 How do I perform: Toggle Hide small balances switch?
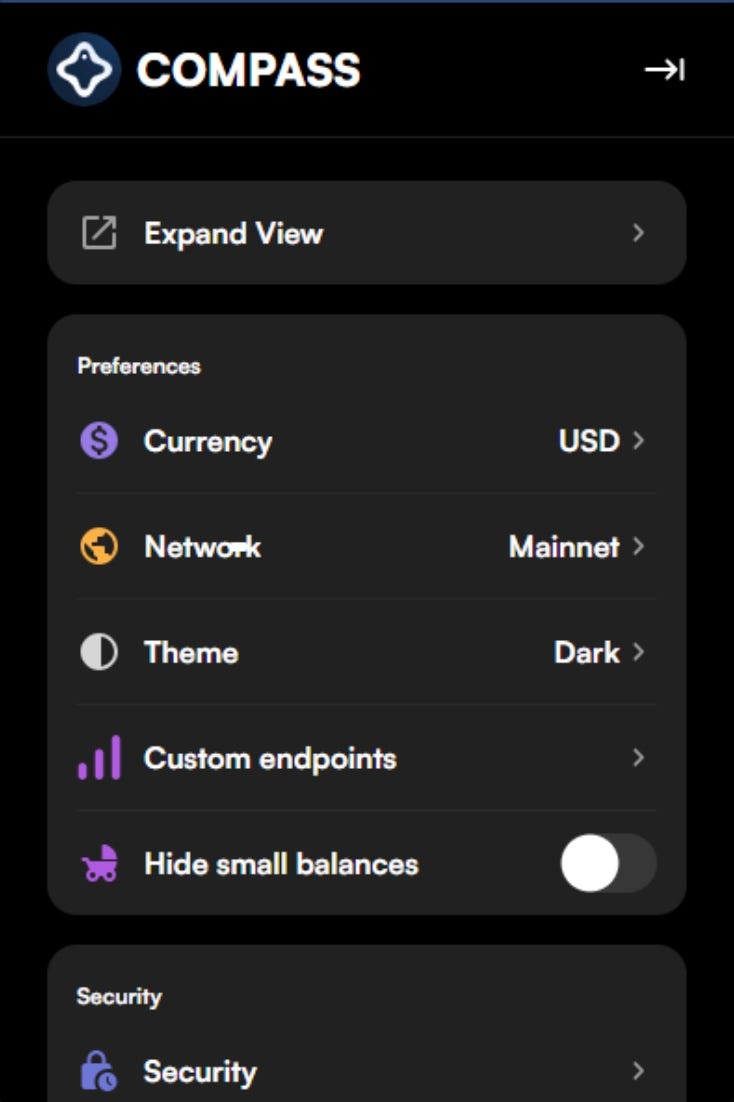tap(607, 863)
